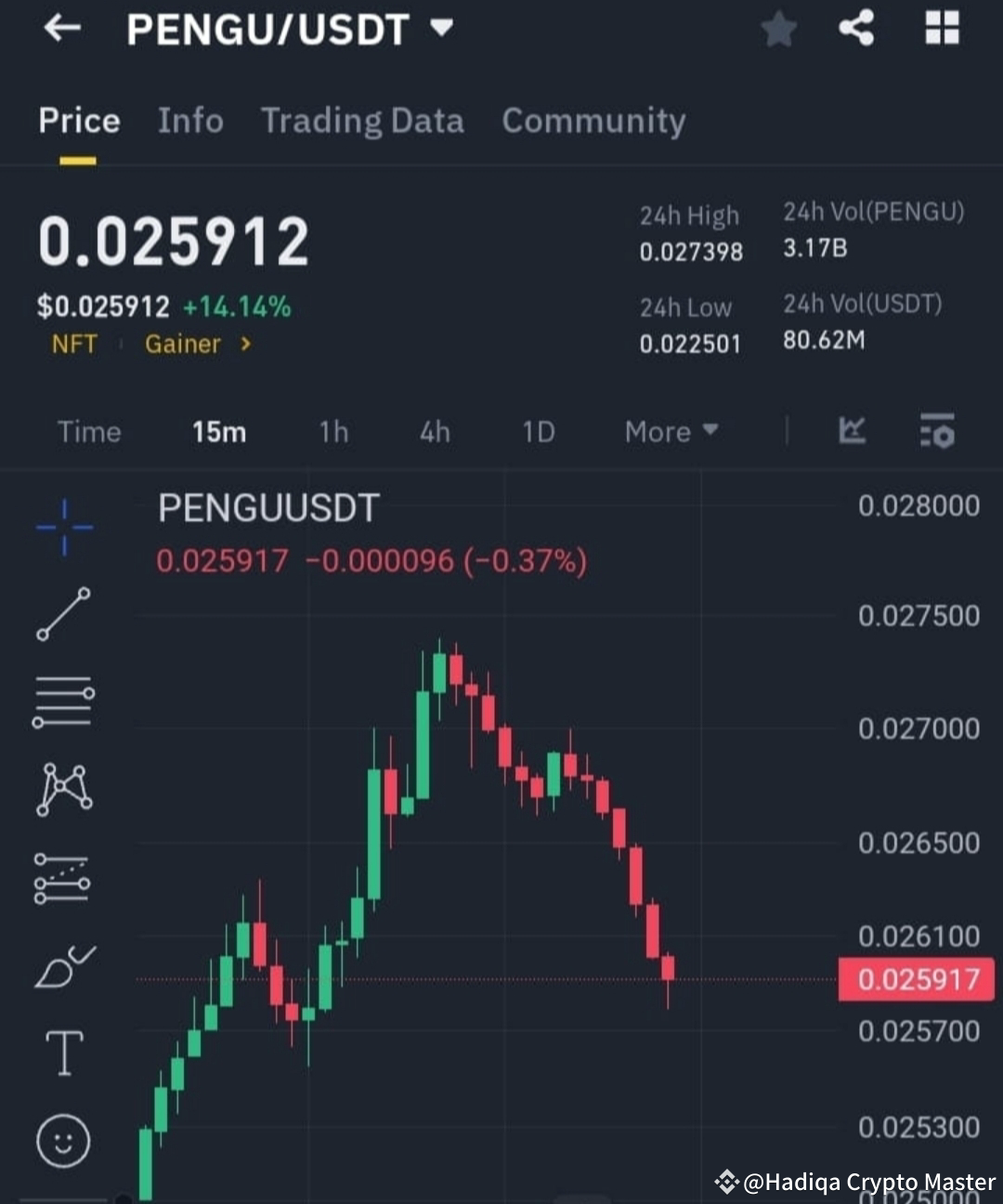Switch to the Trading Data tab
The image size is (1003, 1204).
pyautogui.click(x=363, y=121)
